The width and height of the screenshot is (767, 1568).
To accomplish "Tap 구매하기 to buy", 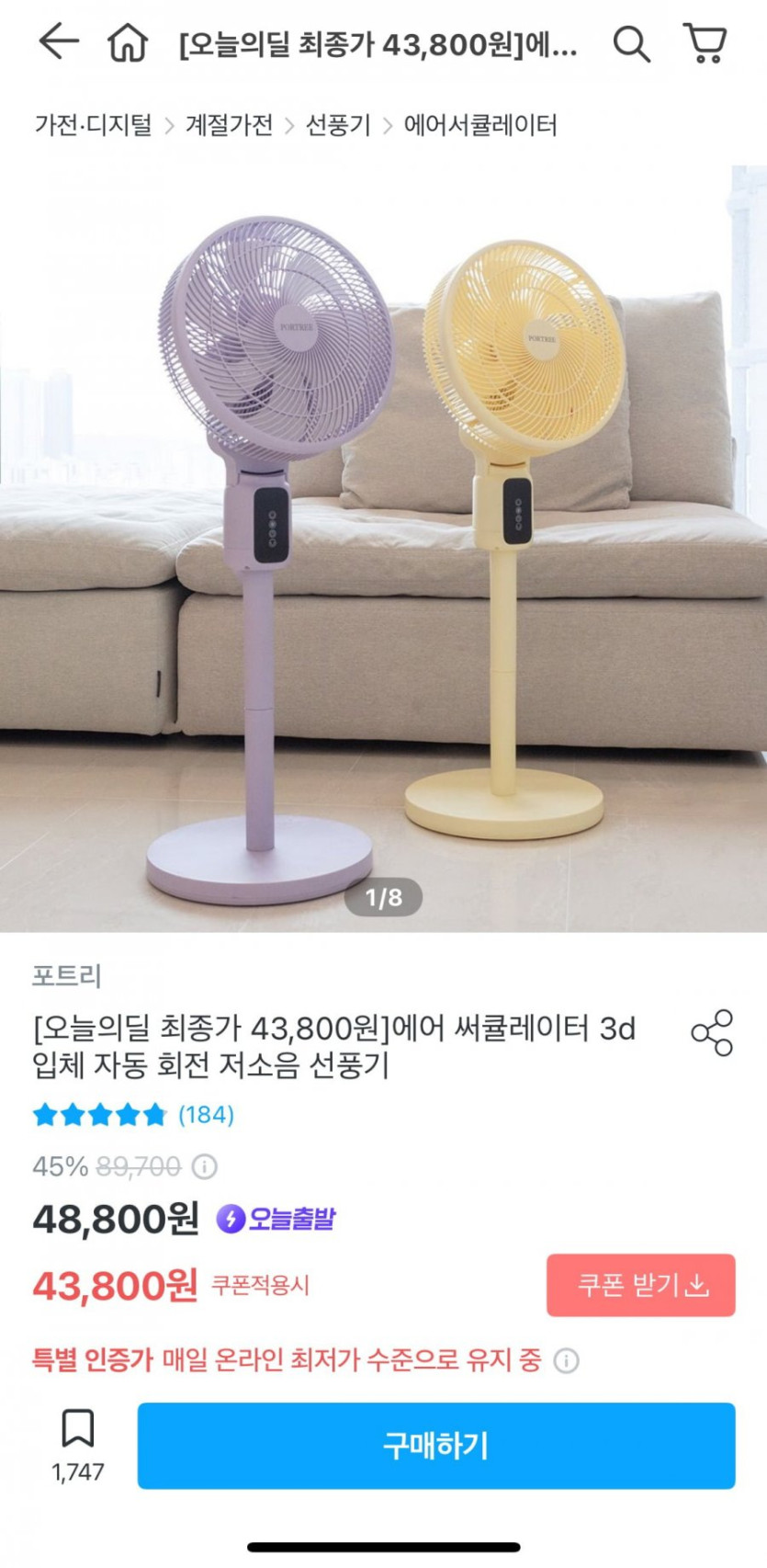I will coord(435,1445).
